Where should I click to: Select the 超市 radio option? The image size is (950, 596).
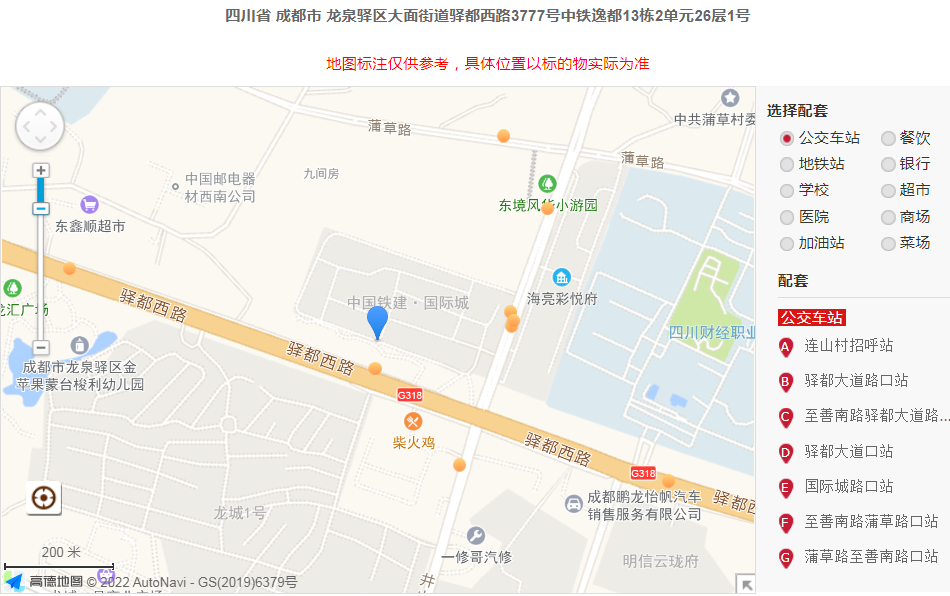pos(888,191)
